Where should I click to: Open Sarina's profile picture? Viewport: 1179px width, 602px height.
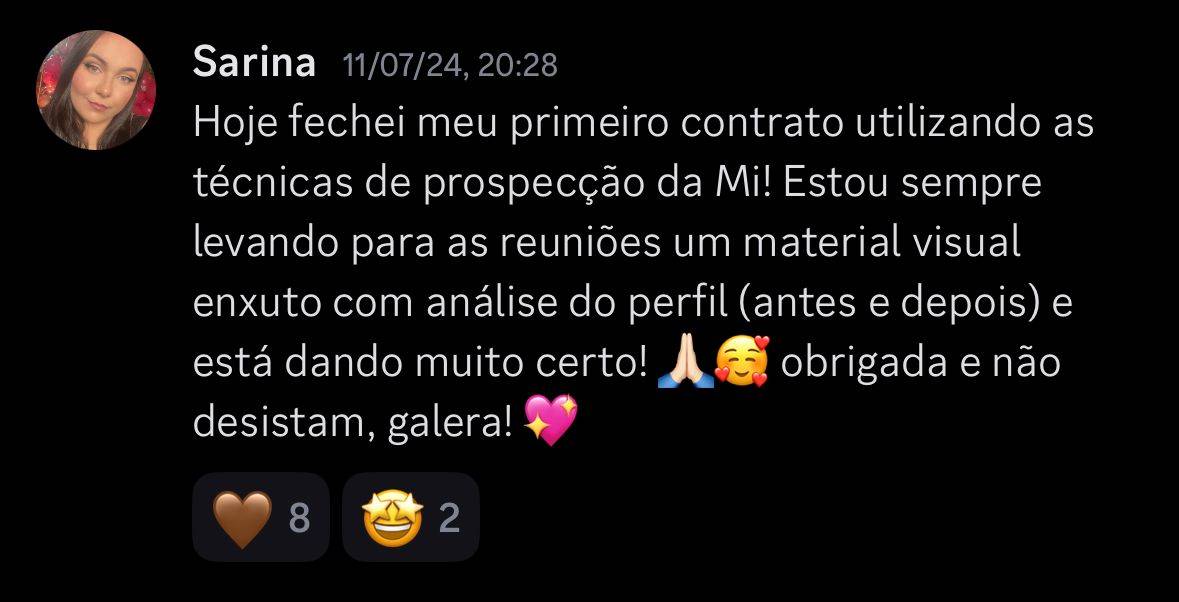tap(97, 90)
